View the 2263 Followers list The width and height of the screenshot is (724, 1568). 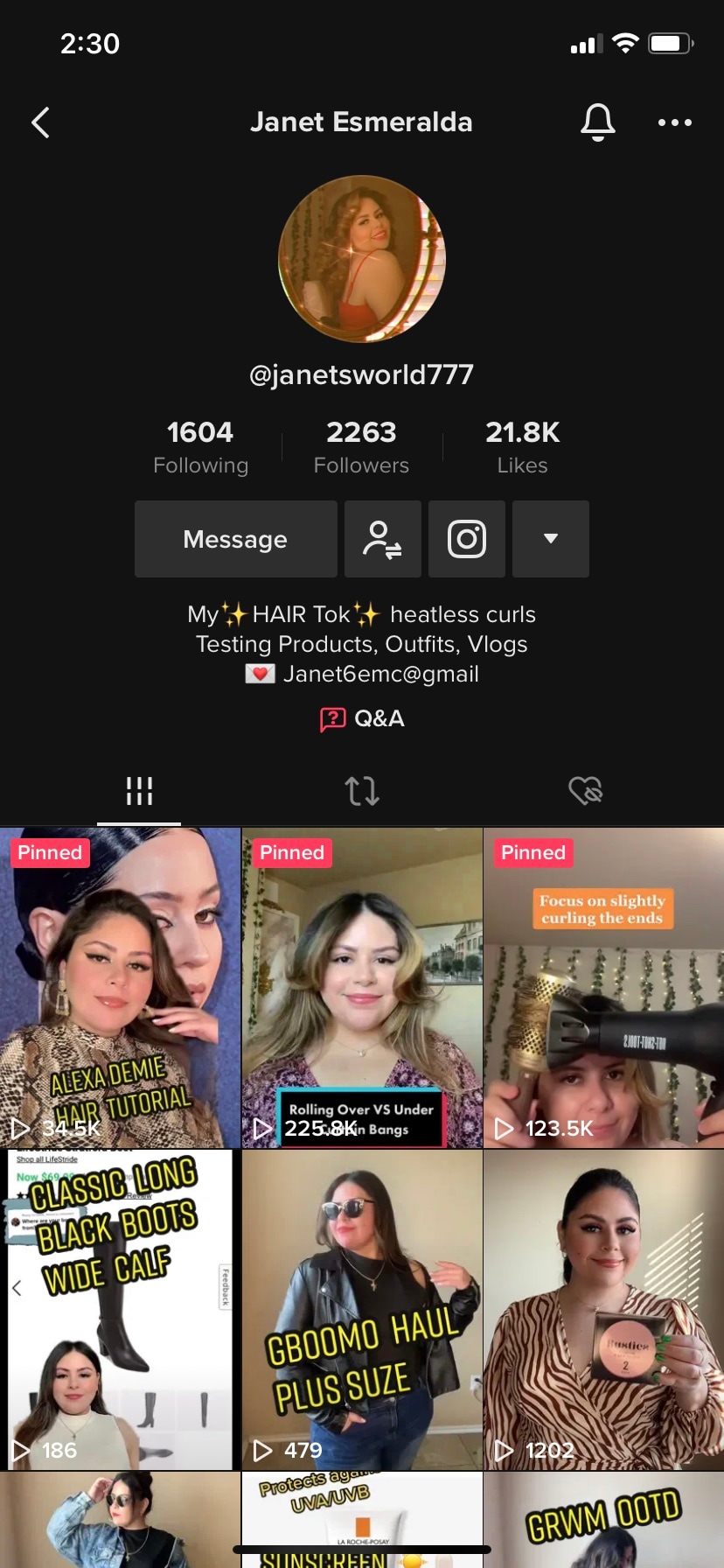coord(361,446)
